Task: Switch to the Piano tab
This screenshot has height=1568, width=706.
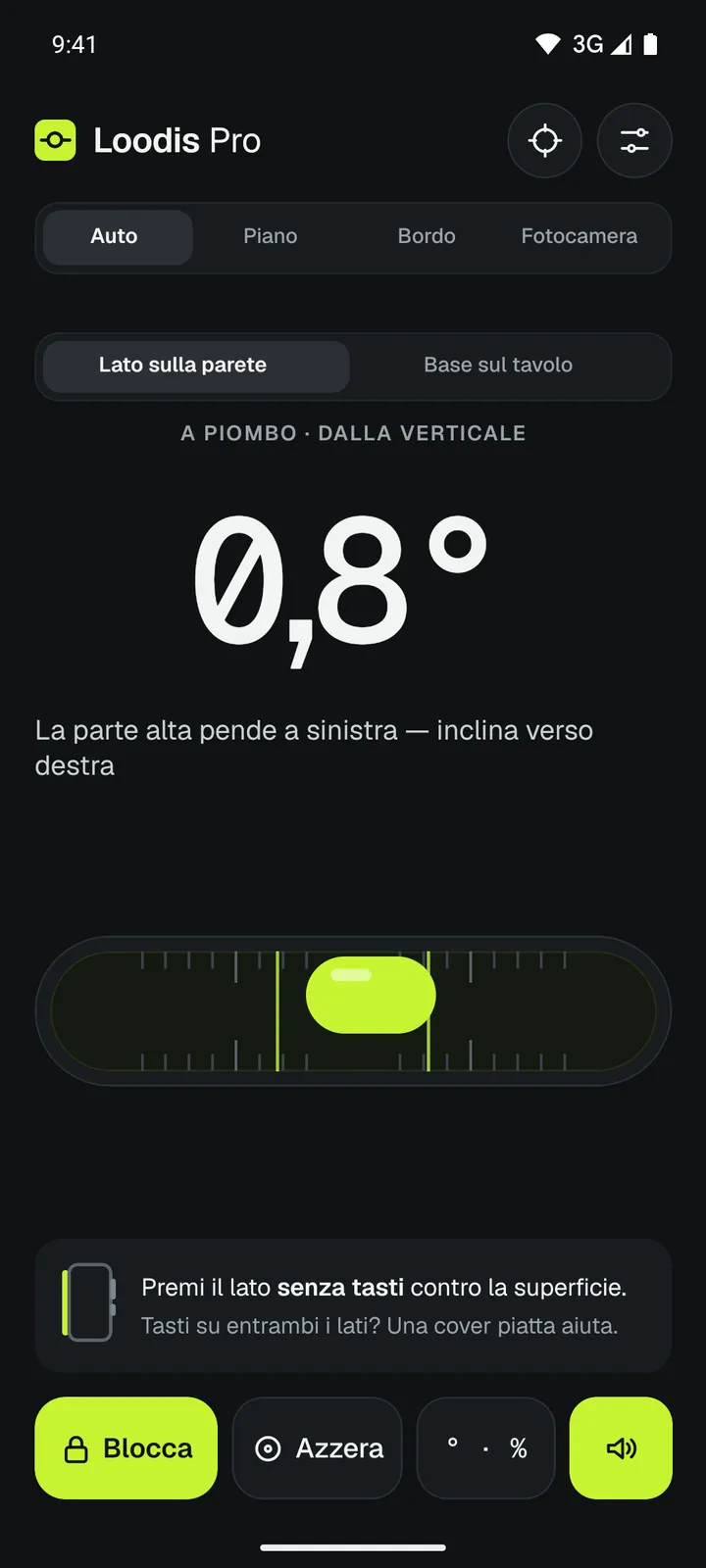Action: coord(271,237)
